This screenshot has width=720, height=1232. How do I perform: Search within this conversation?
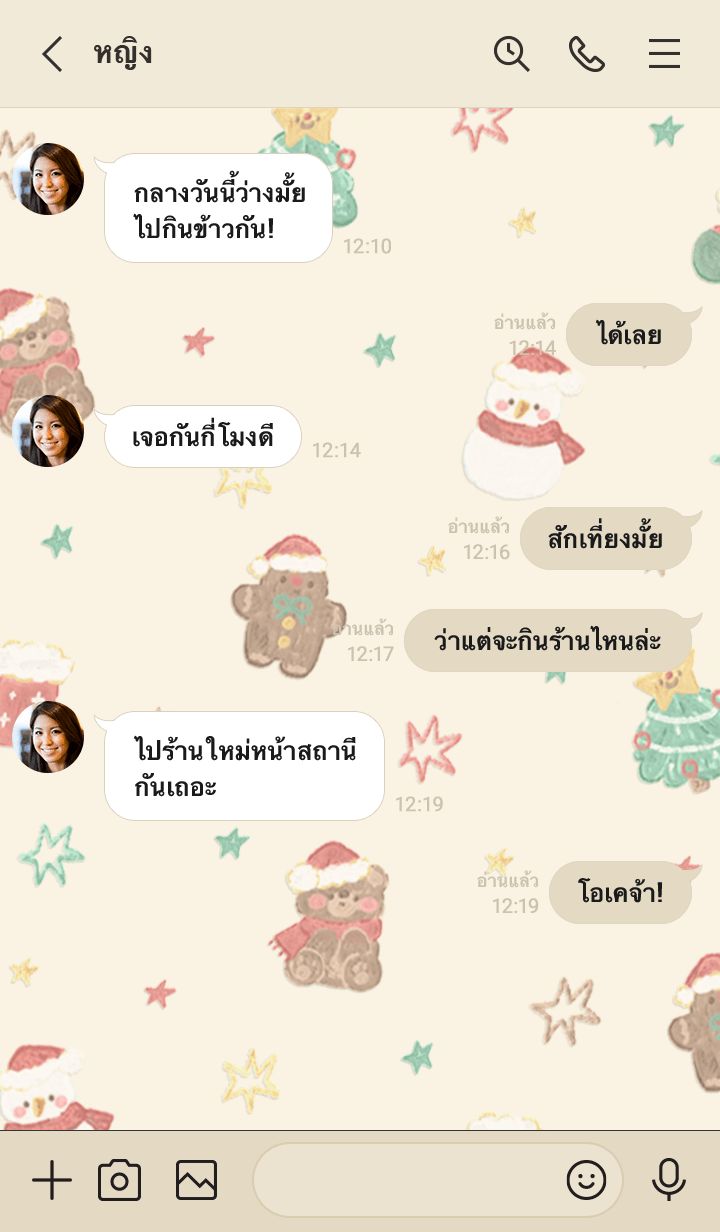coord(511,54)
